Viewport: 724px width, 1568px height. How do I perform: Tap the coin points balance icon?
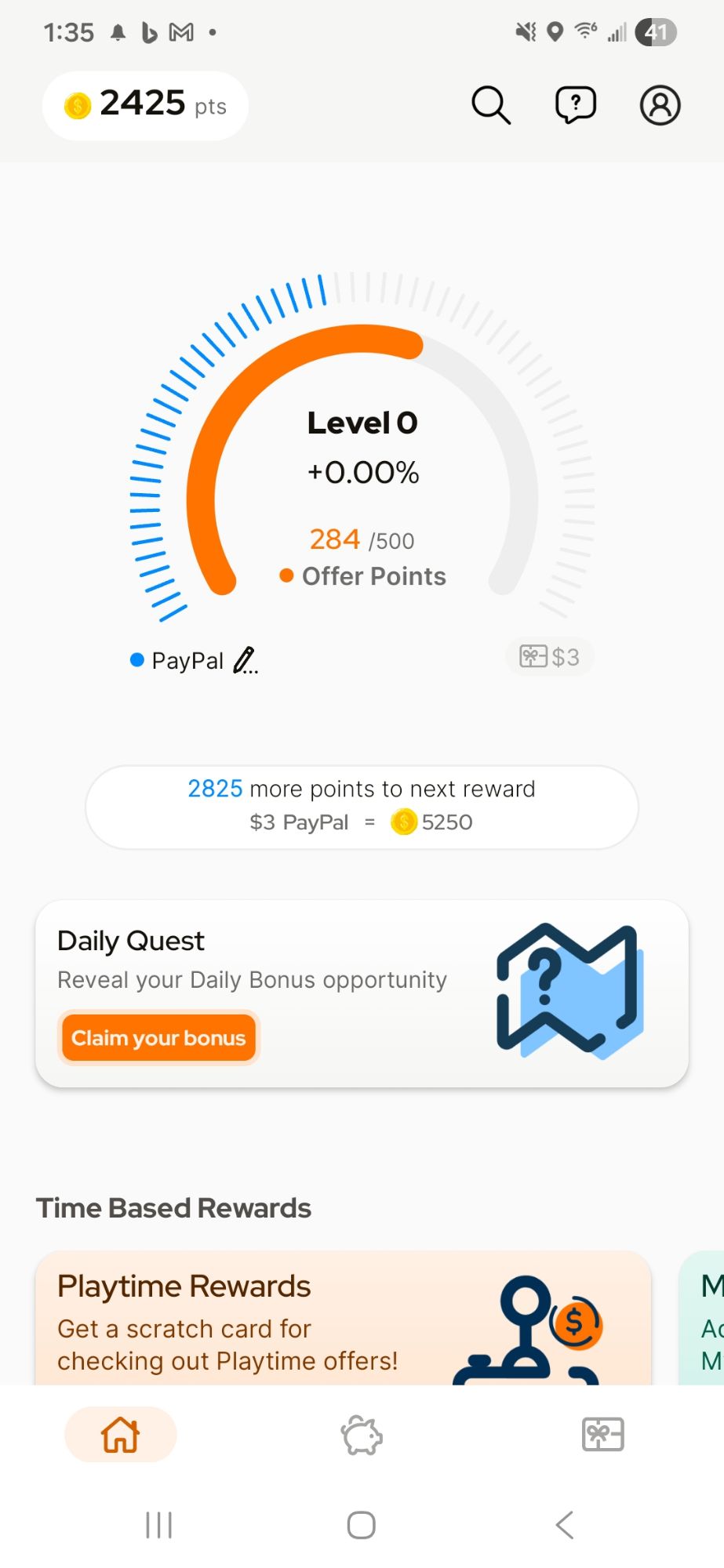click(x=76, y=105)
